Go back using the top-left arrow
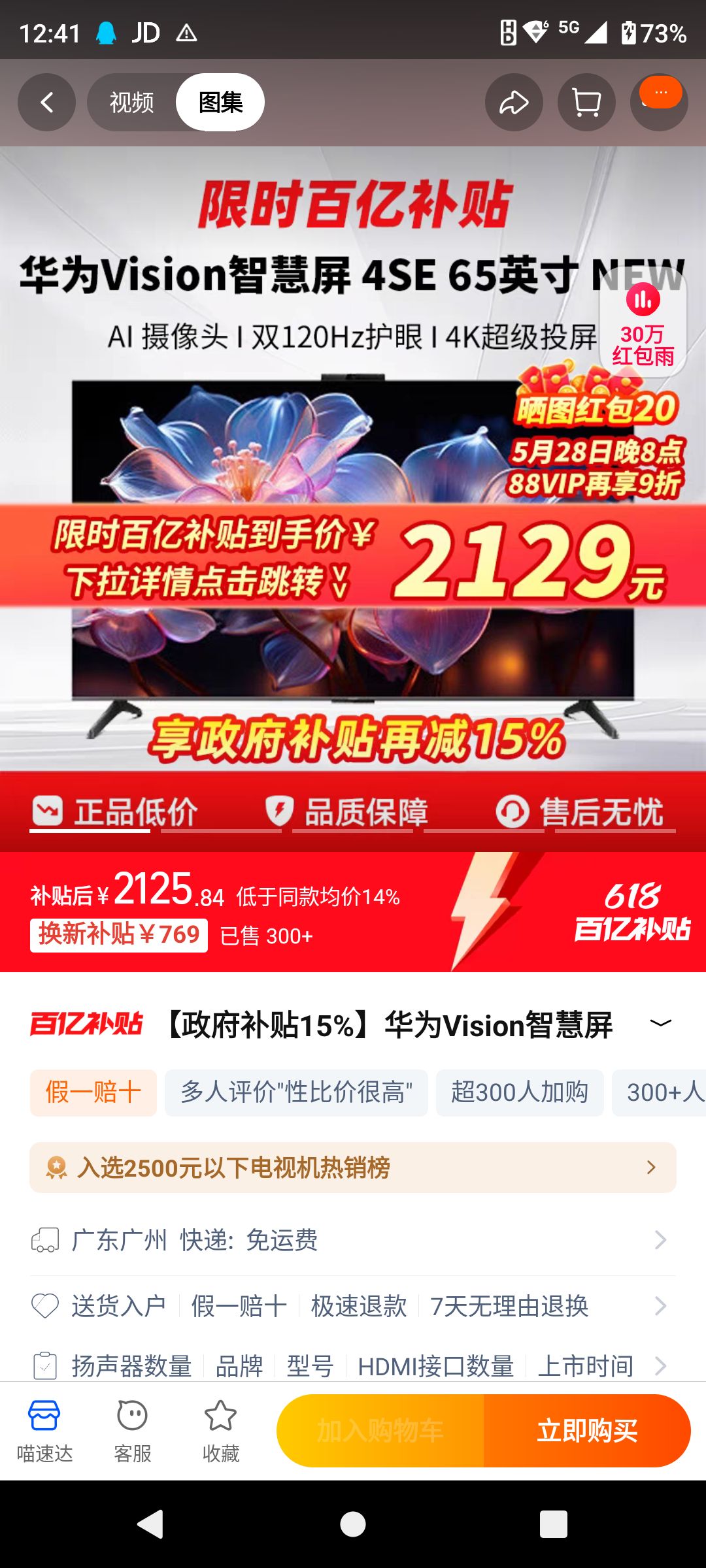 46,103
